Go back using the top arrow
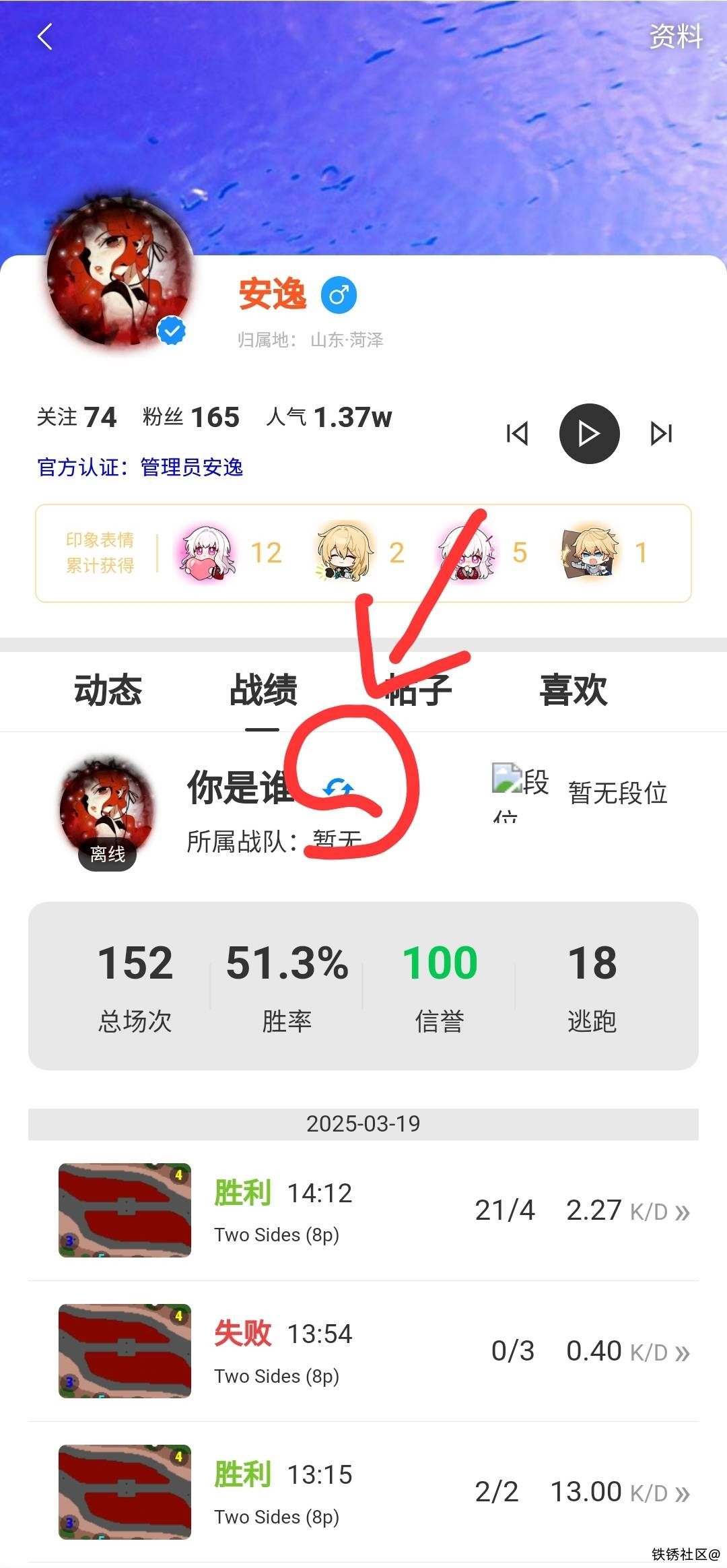The height and width of the screenshot is (1568, 727). click(x=45, y=36)
